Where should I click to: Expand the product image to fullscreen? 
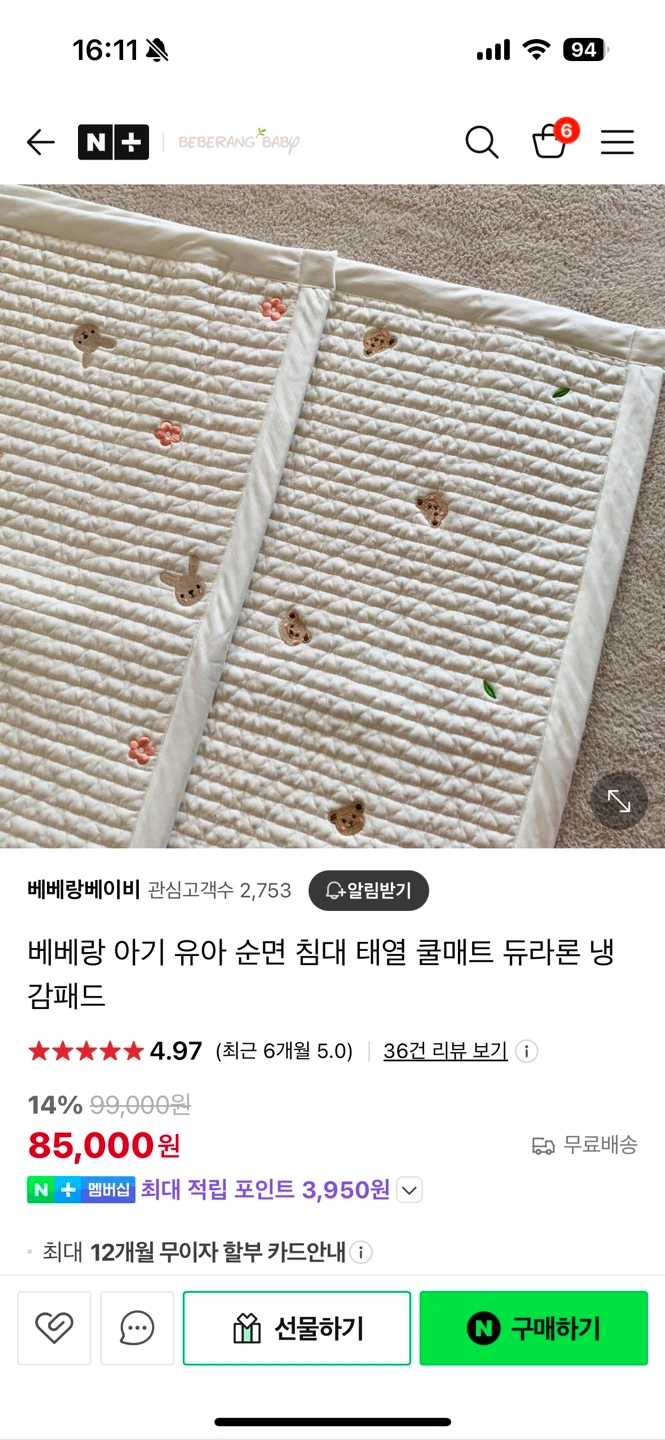point(619,801)
